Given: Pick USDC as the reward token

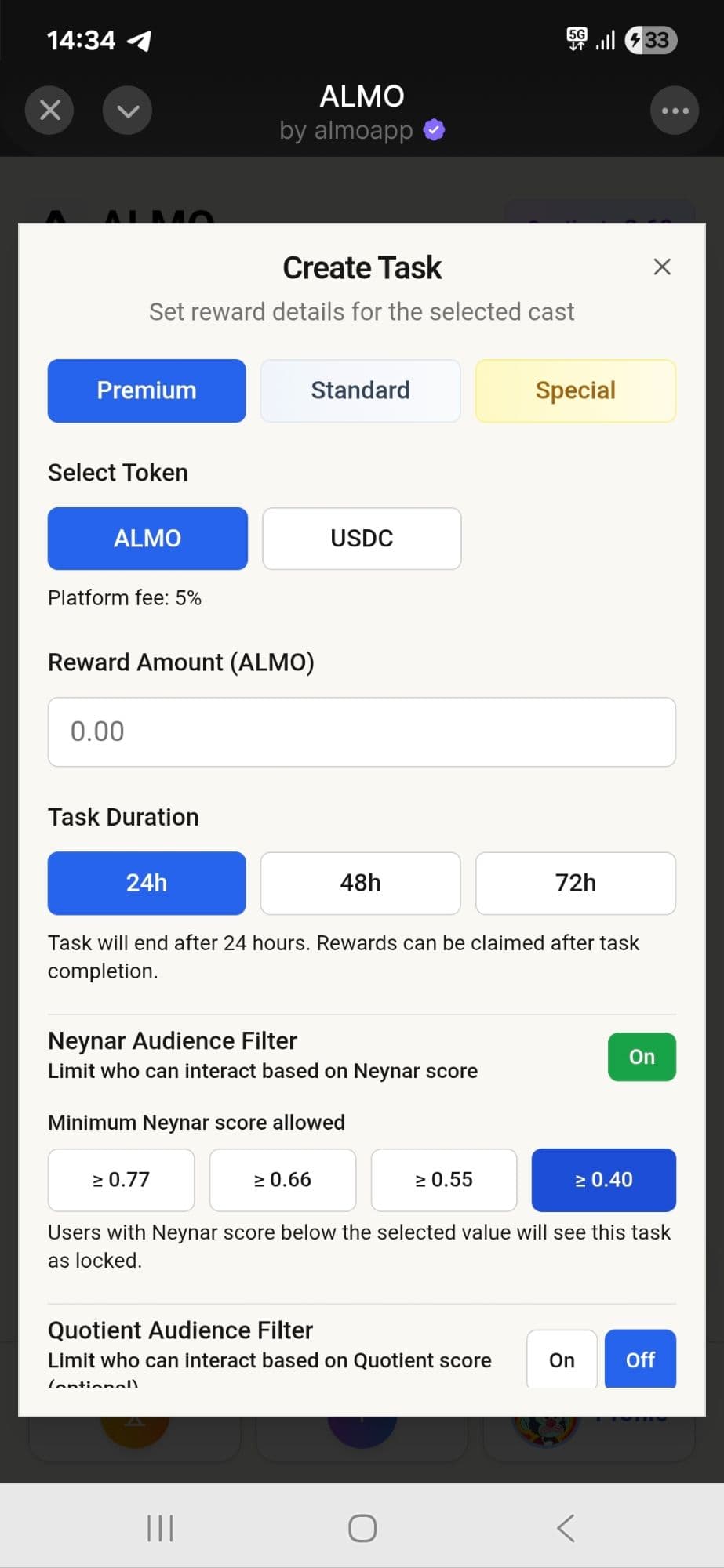Looking at the screenshot, I should click(x=362, y=539).
